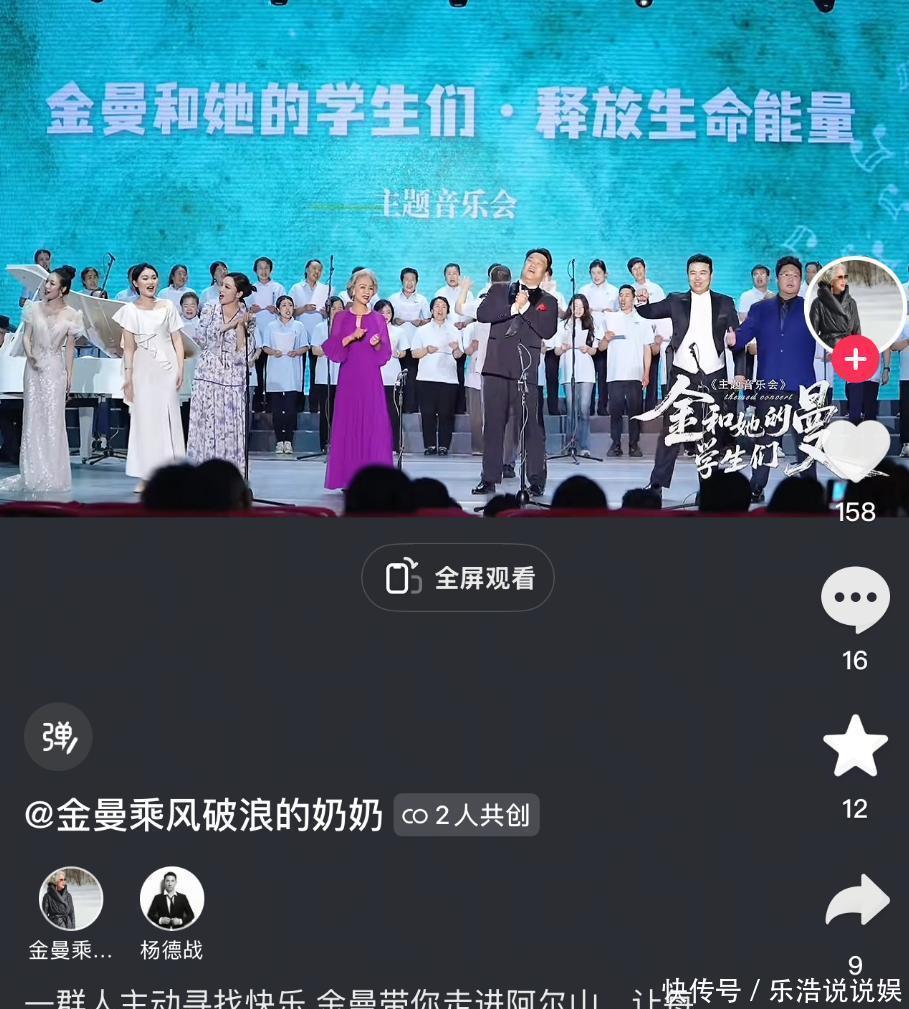
Task: Watch in full screen via 全屏观看
Action: point(458,578)
